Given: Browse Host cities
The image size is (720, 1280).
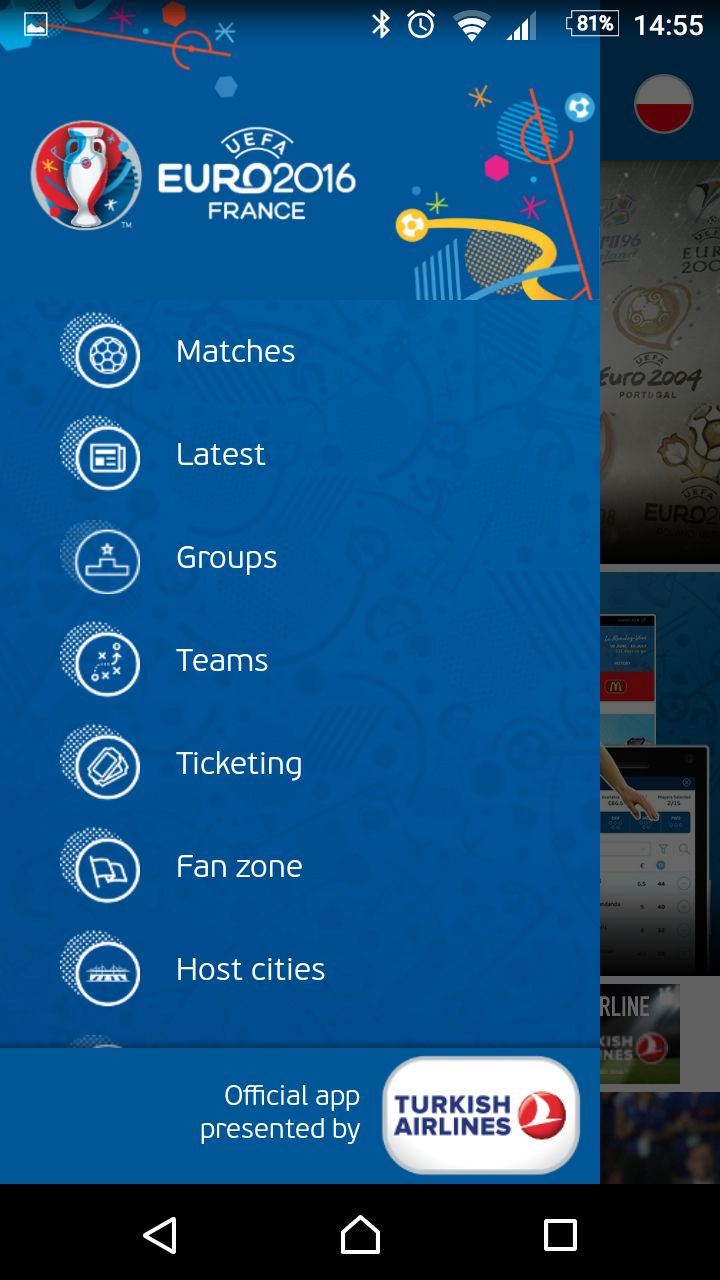Looking at the screenshot, I should click(250, 970).
